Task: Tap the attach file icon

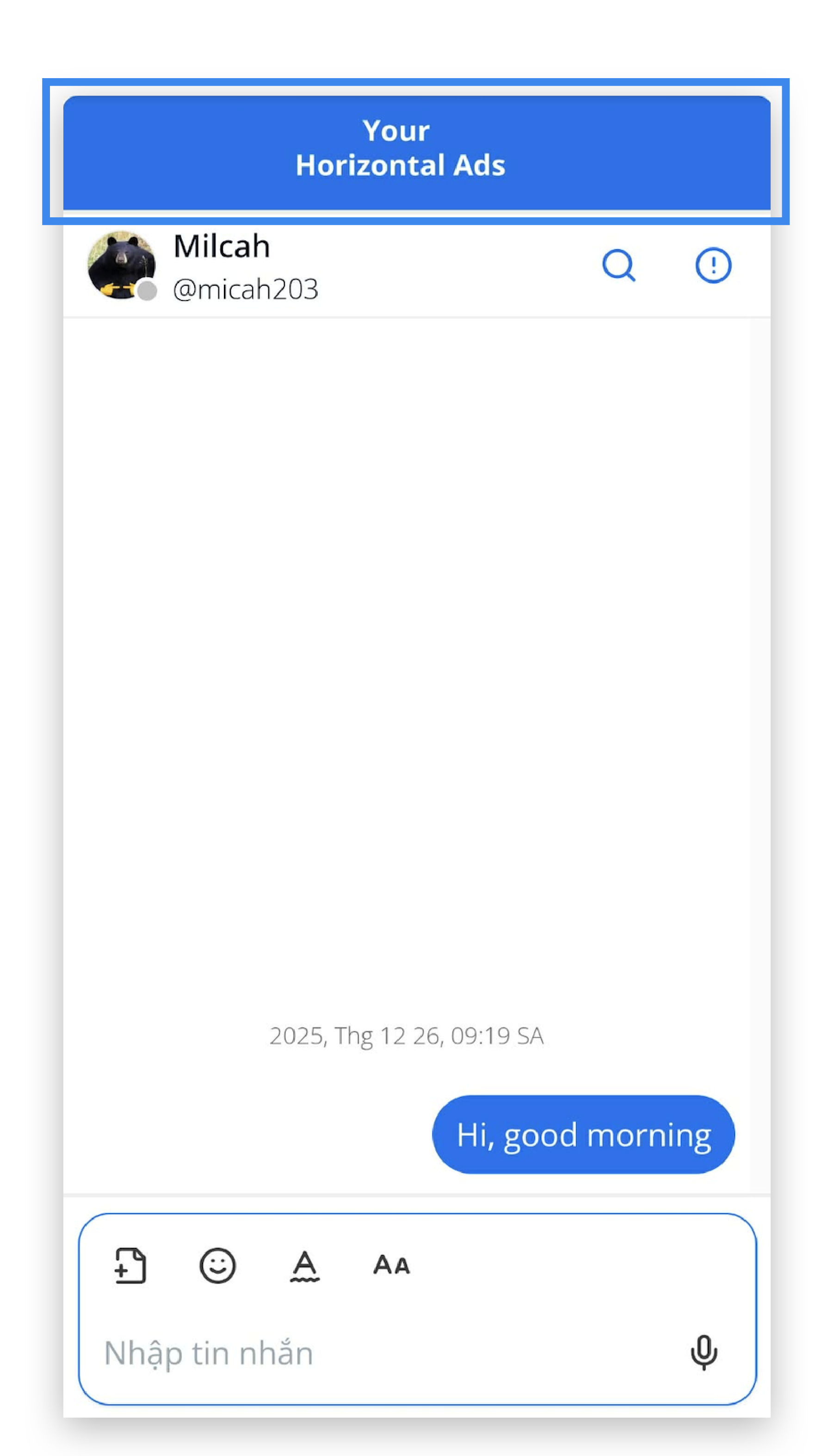Action: (130, 1266)
